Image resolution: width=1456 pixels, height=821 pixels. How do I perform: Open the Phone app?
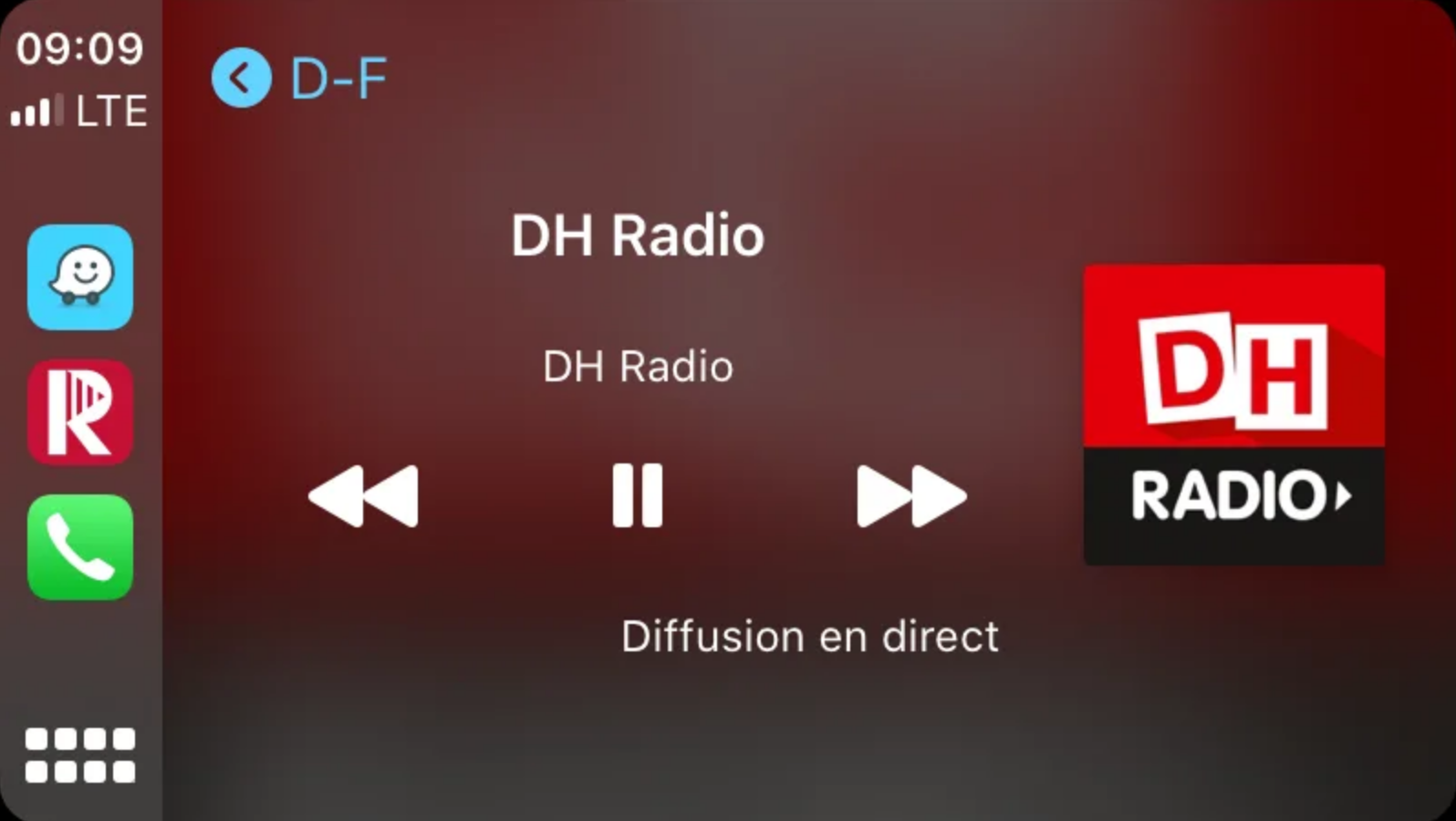(x=80, y=547)
